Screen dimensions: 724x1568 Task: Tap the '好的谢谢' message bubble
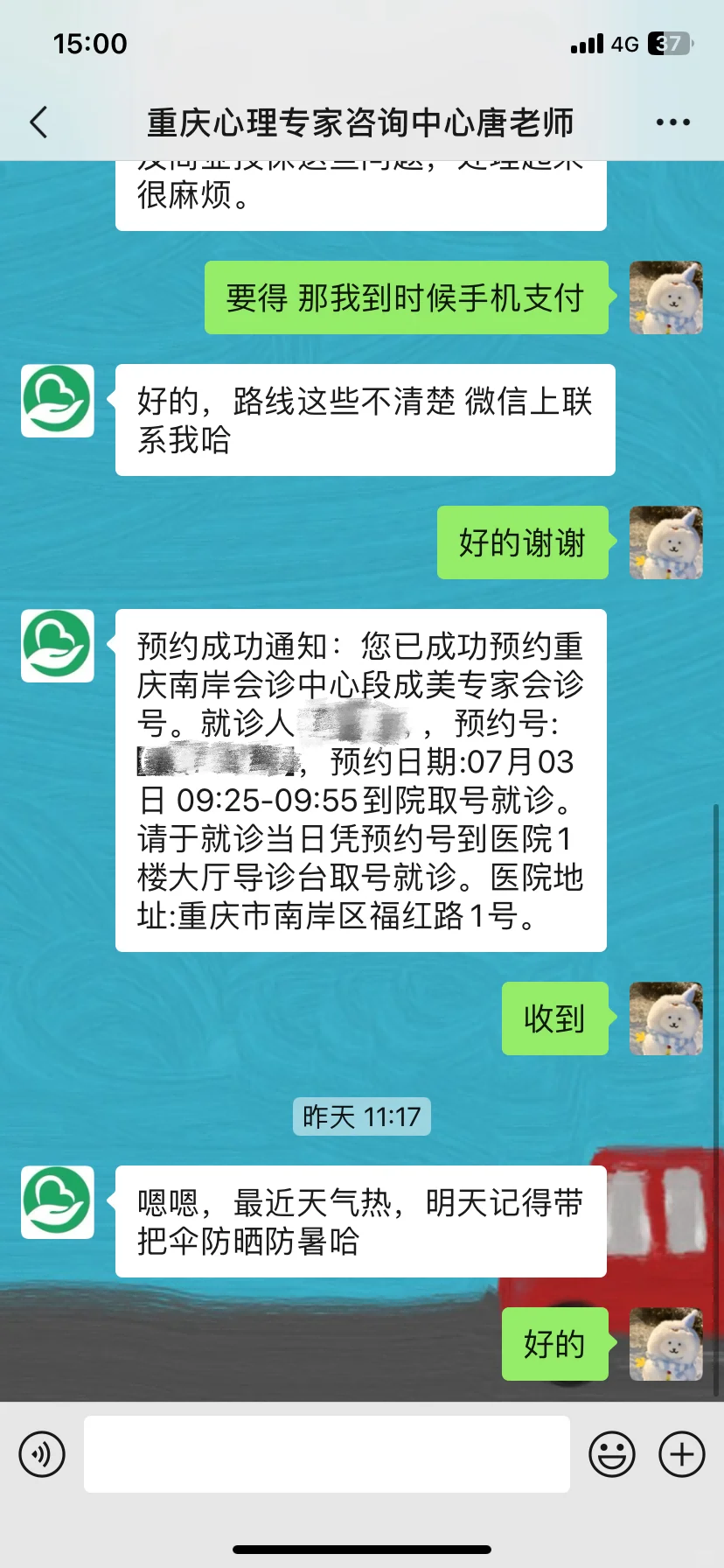522,542
